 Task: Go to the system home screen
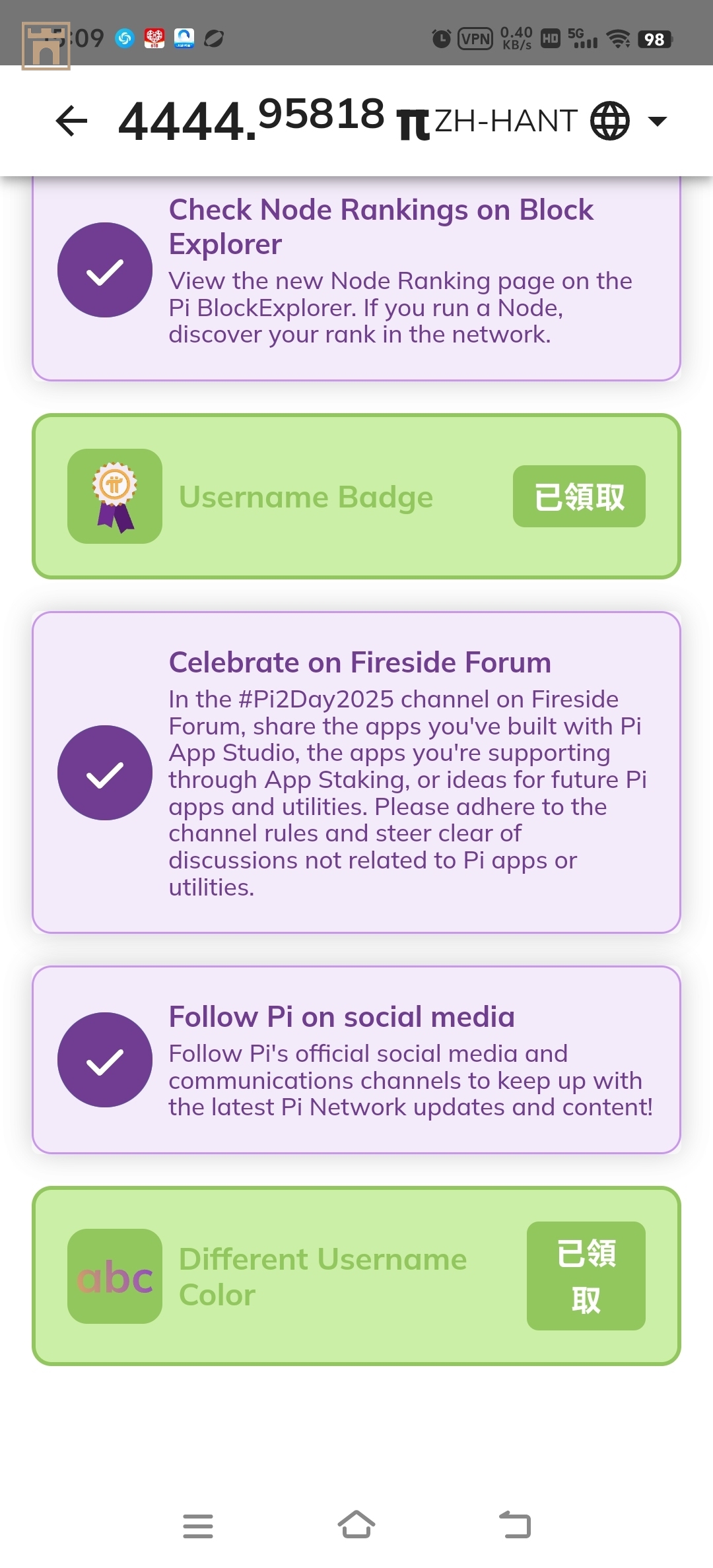[x=356, y=1525]
